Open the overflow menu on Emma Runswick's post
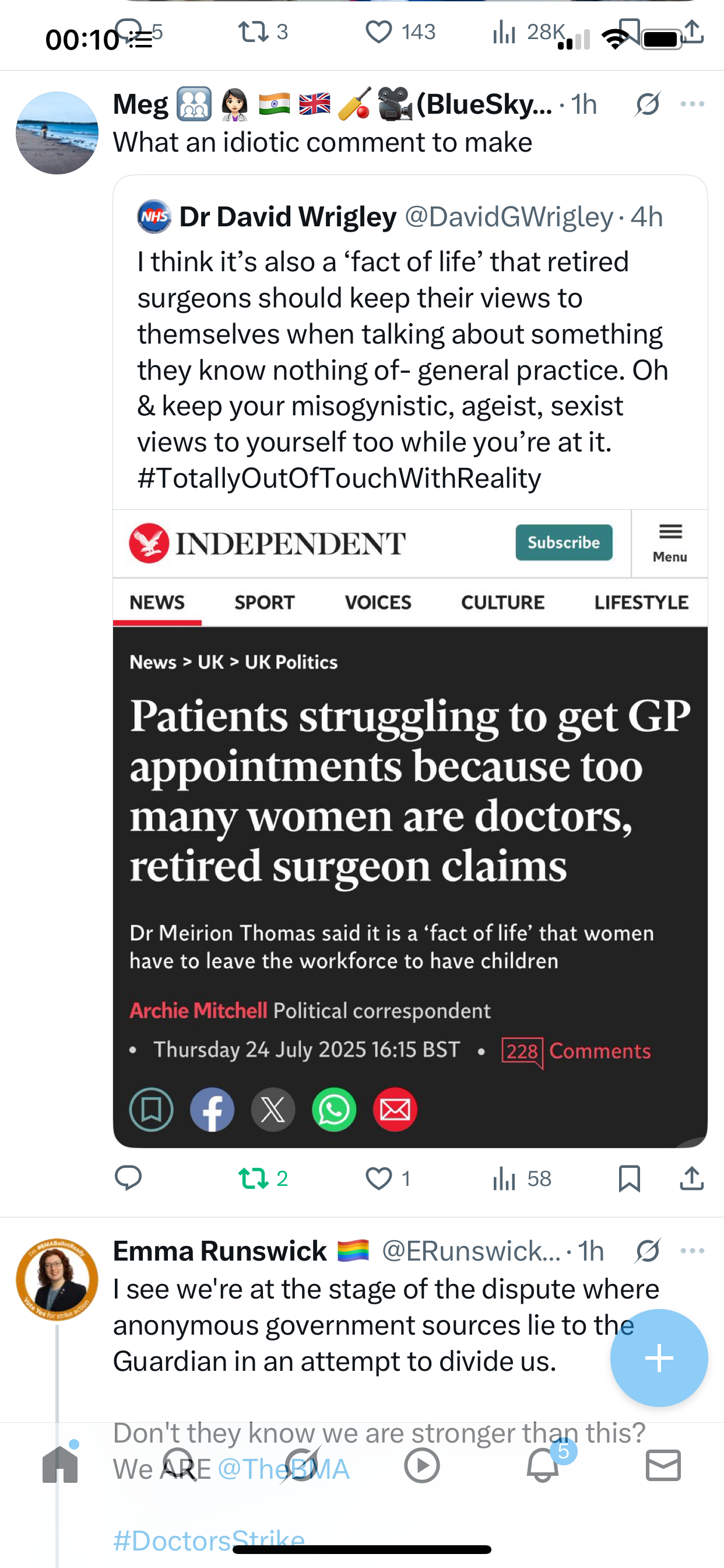Viewport: 724px width, 1568px height. coord(693,1251)
